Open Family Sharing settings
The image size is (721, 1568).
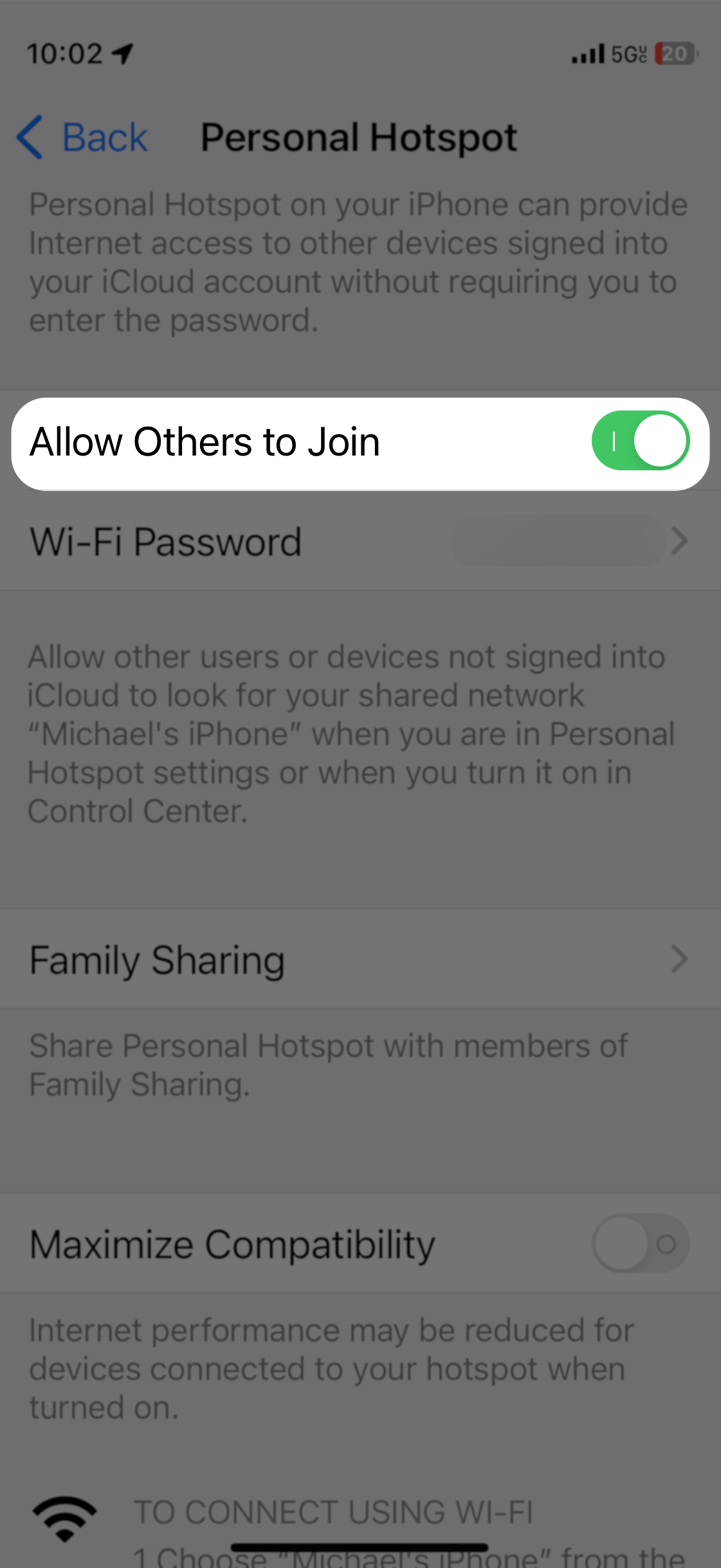coord(360,959)
